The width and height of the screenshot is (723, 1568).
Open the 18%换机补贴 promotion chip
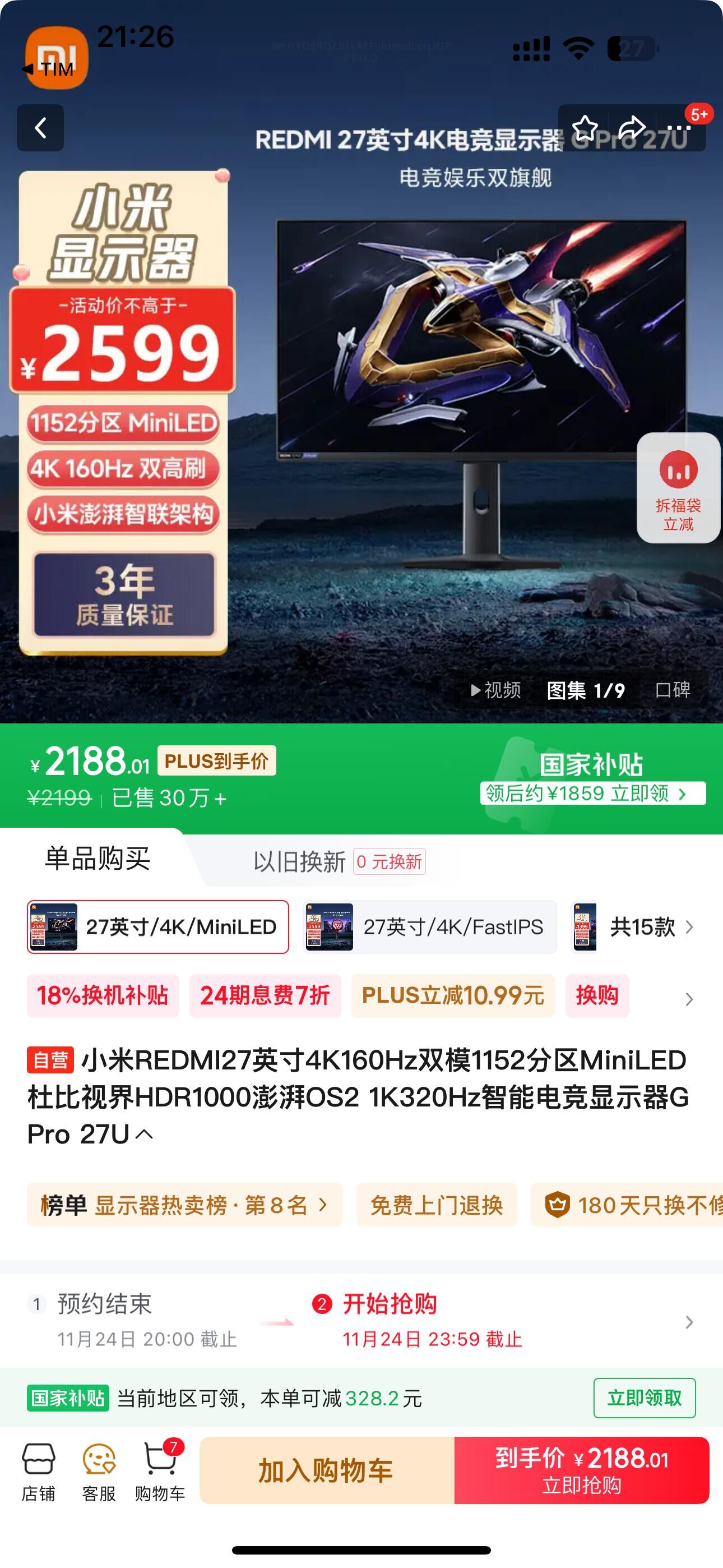coord(103,995)
